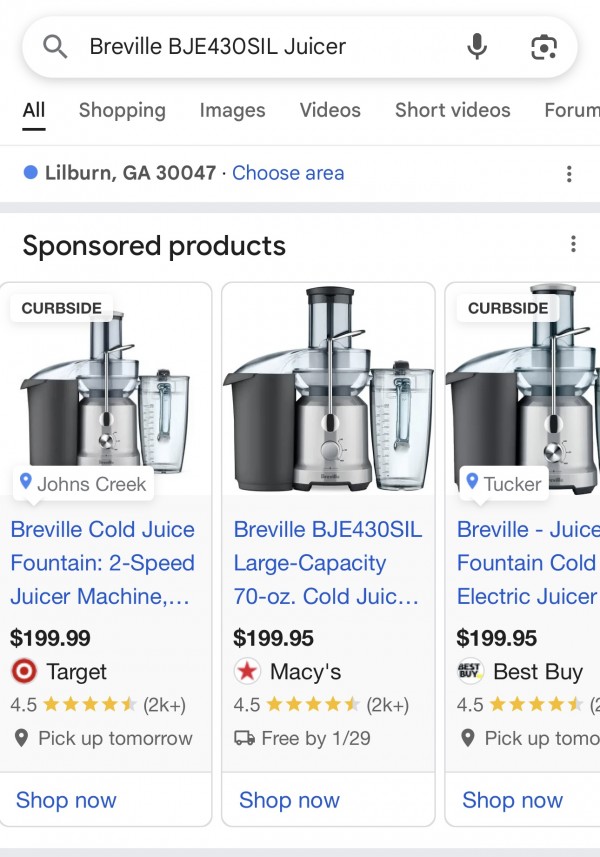Tap Shop now under the Target listing
Image resolution: width=600 pixels, height=857 pixels.
pos(66,800)
